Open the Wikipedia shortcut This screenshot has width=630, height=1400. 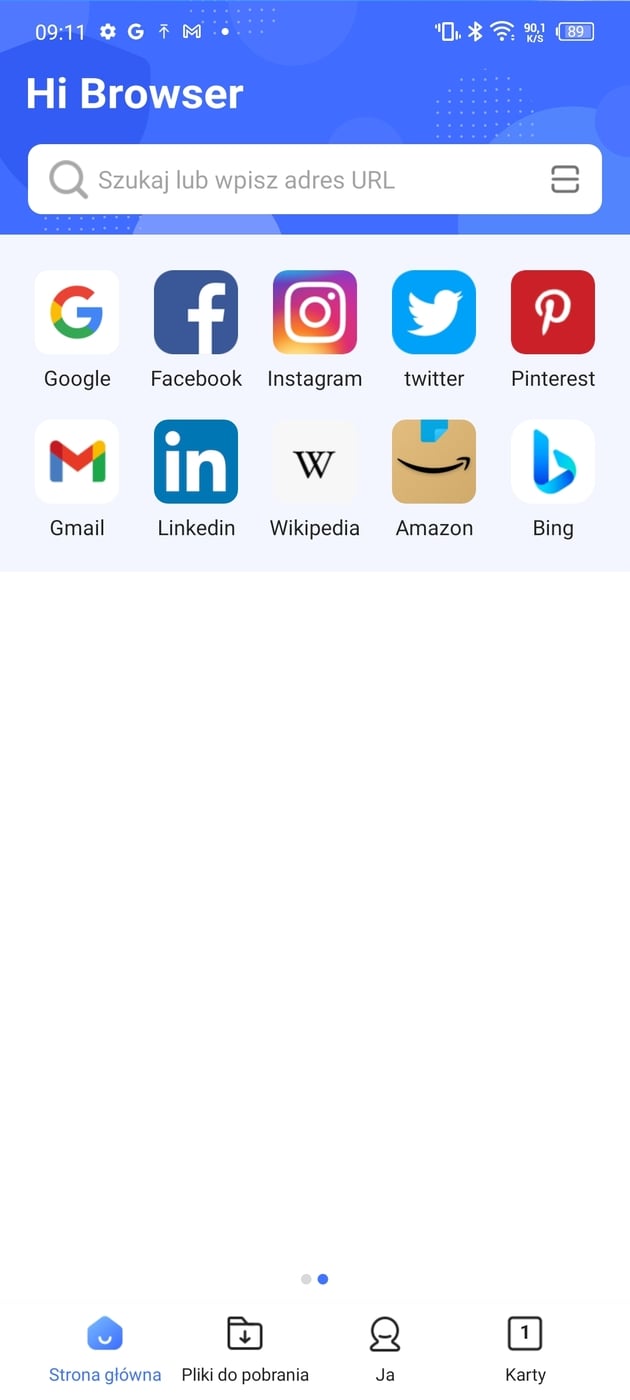coord(315,462)
